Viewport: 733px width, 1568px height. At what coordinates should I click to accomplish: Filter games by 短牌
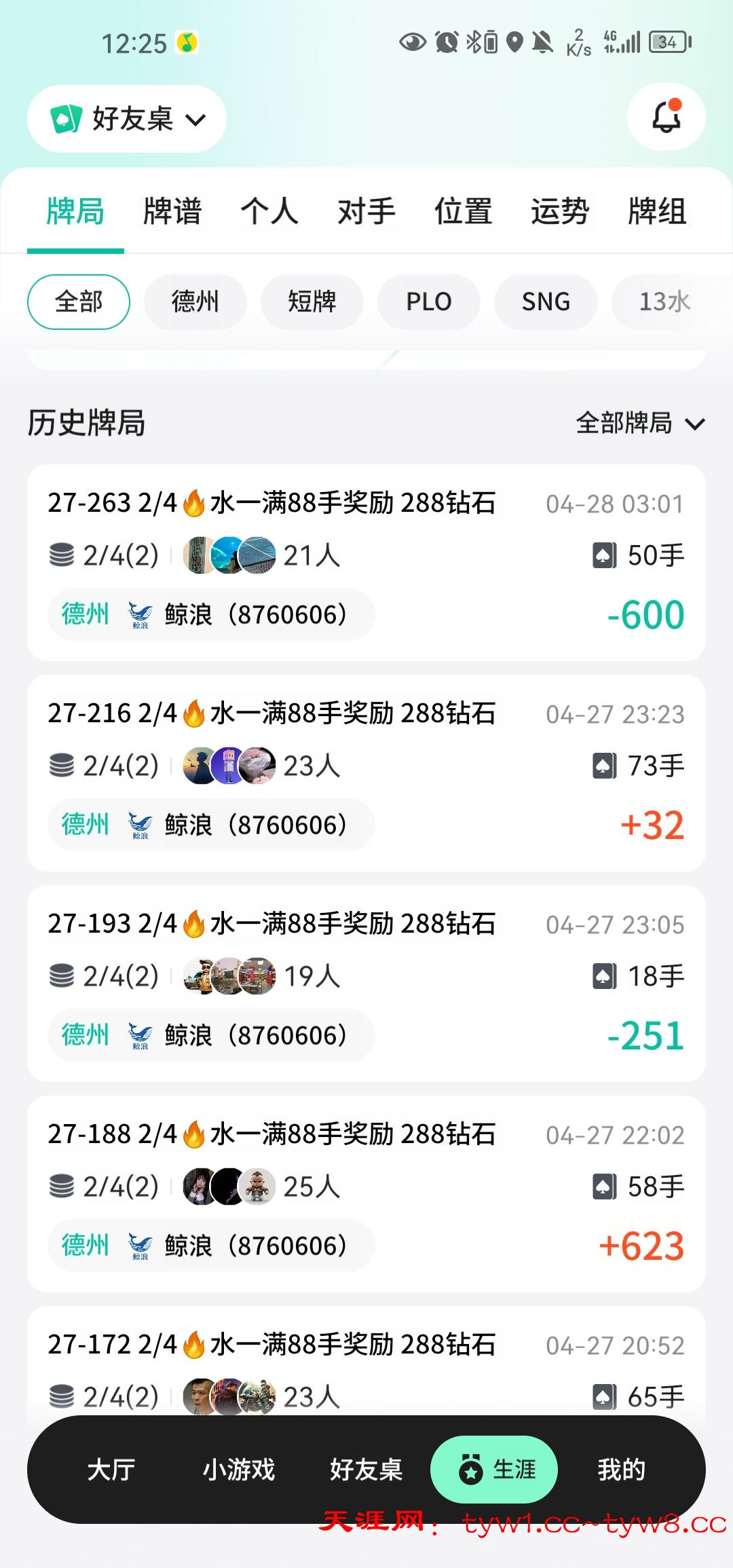click(312, 302)
